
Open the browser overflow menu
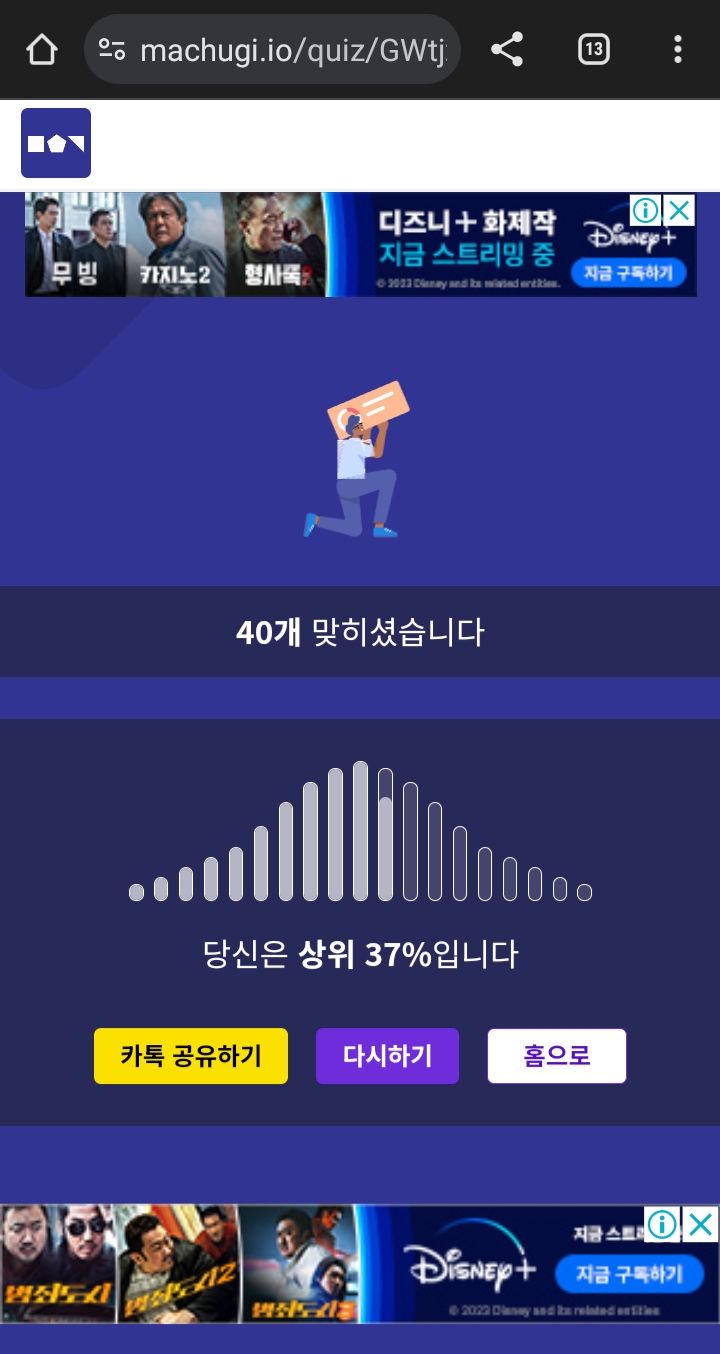[678, 49]
